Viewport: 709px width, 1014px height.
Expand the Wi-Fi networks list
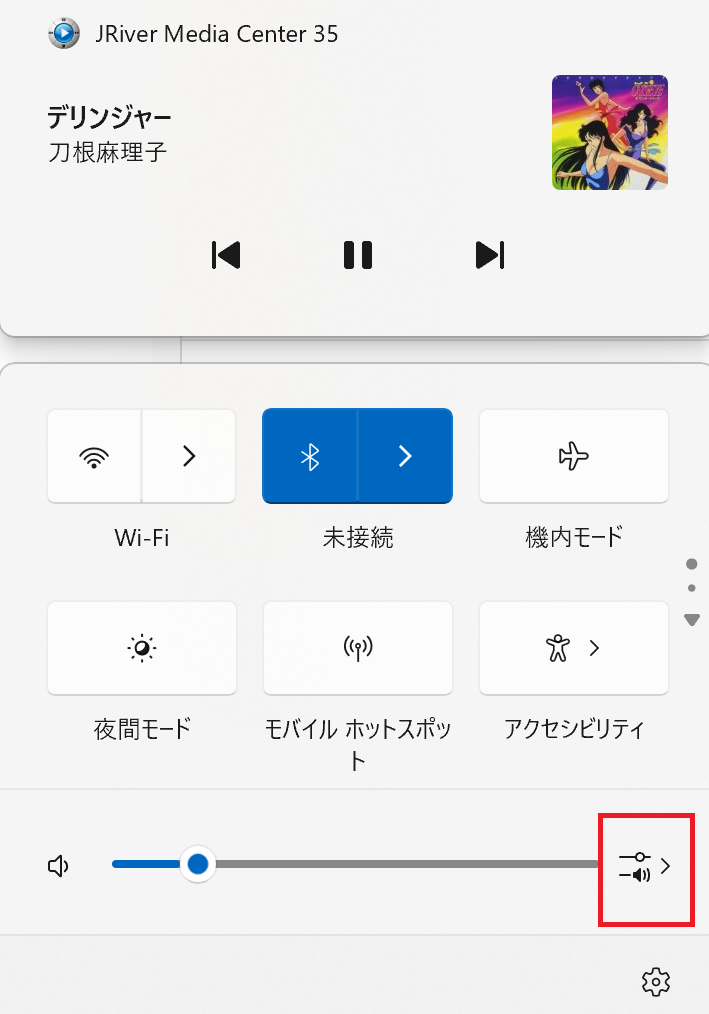189,456
